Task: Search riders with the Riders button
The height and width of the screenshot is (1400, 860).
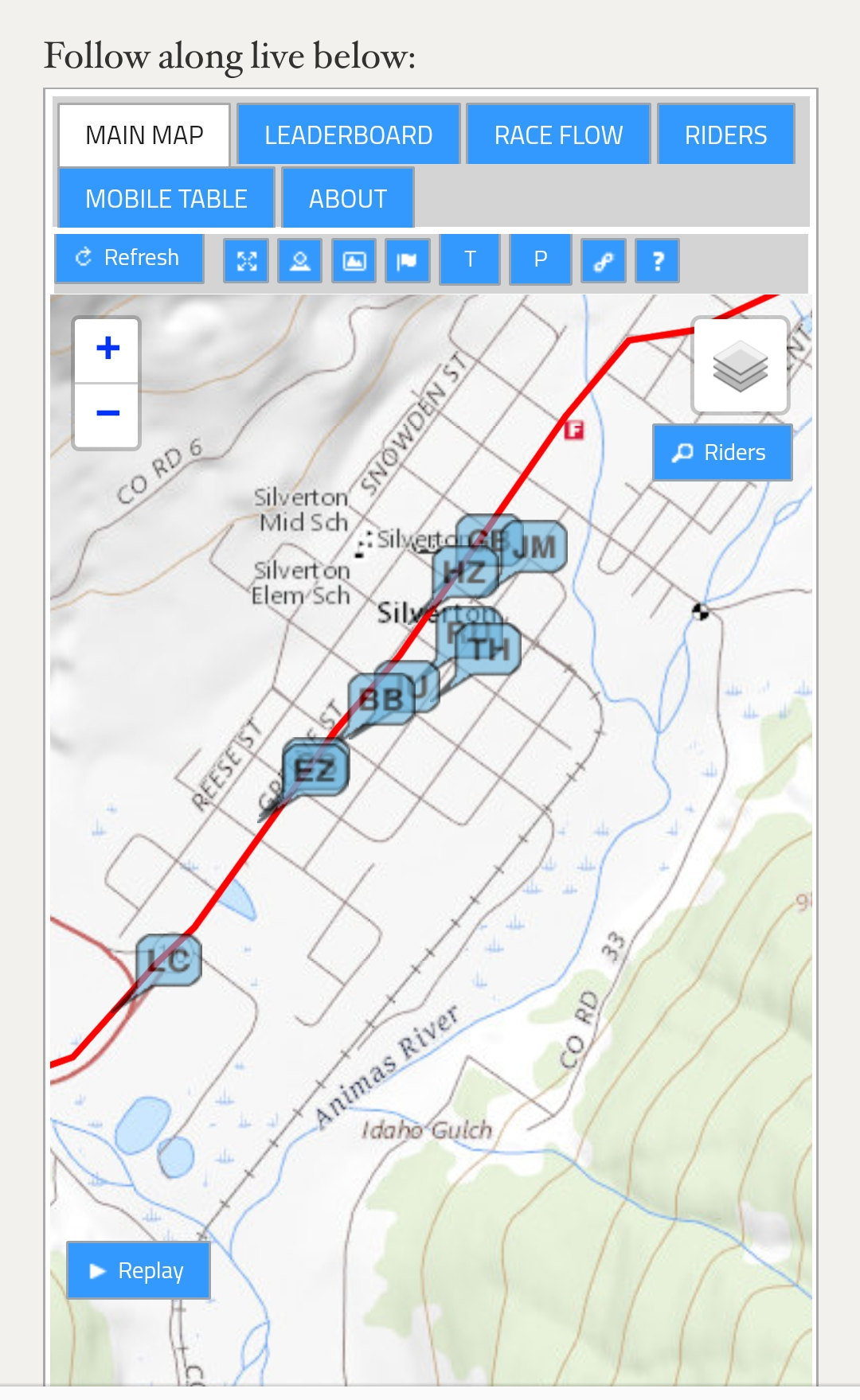Action: coord(722,452)
